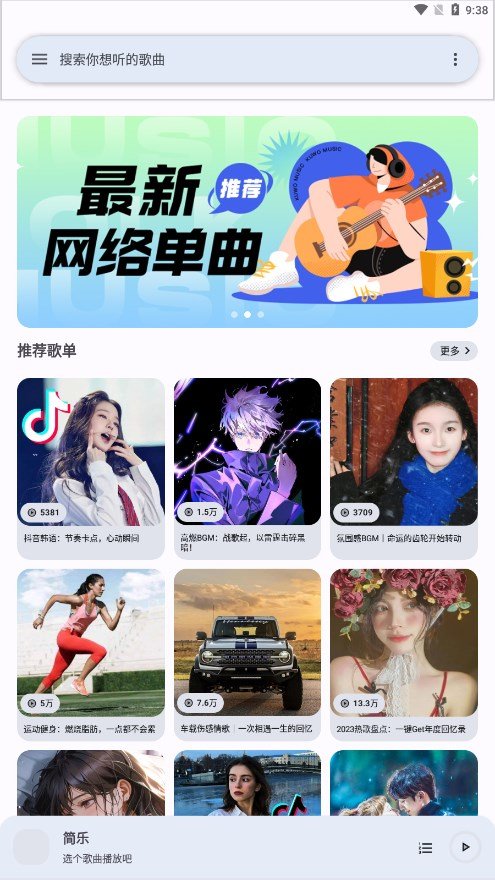Start playback with the play button
This screenshot has width=495, height=880.
[465, 847]
